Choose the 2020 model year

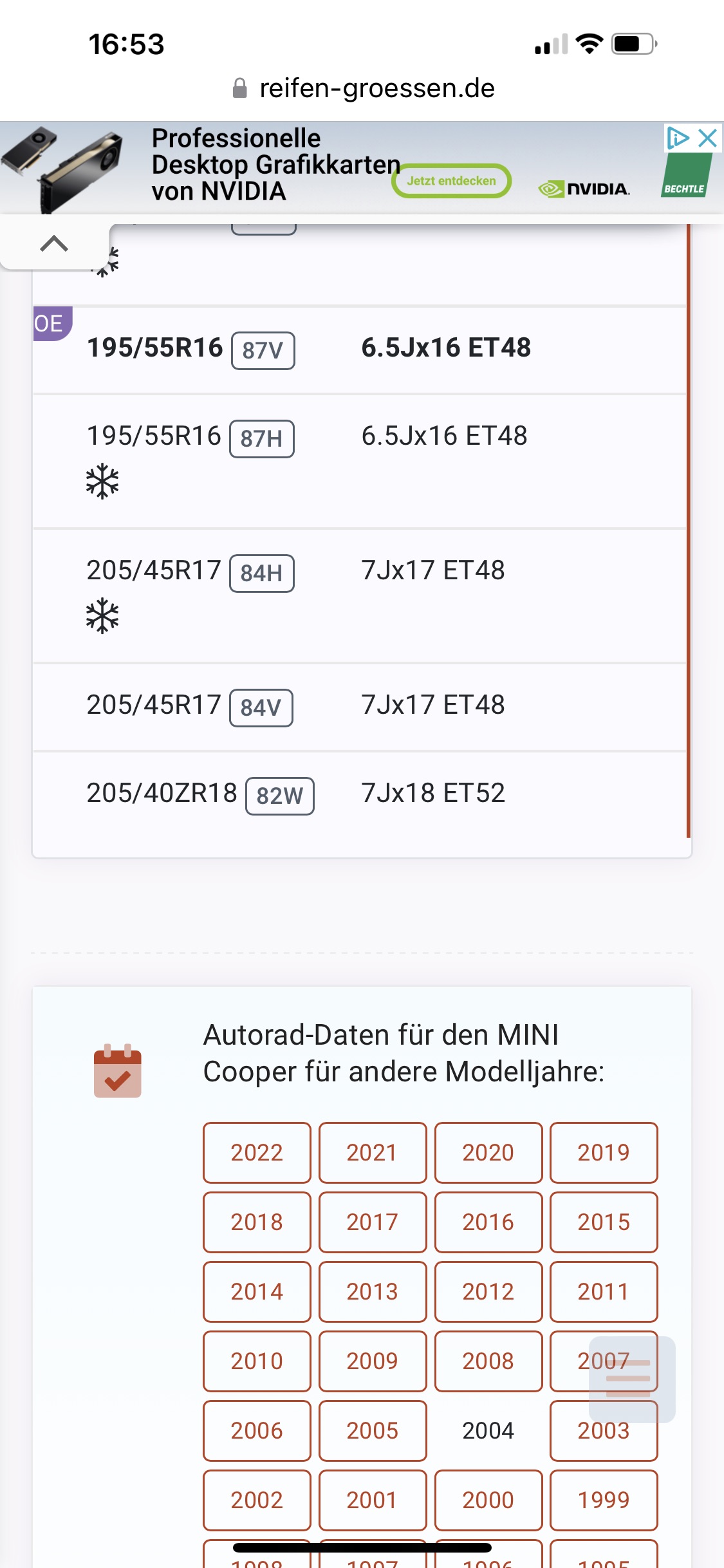(x=488, y=1152)
